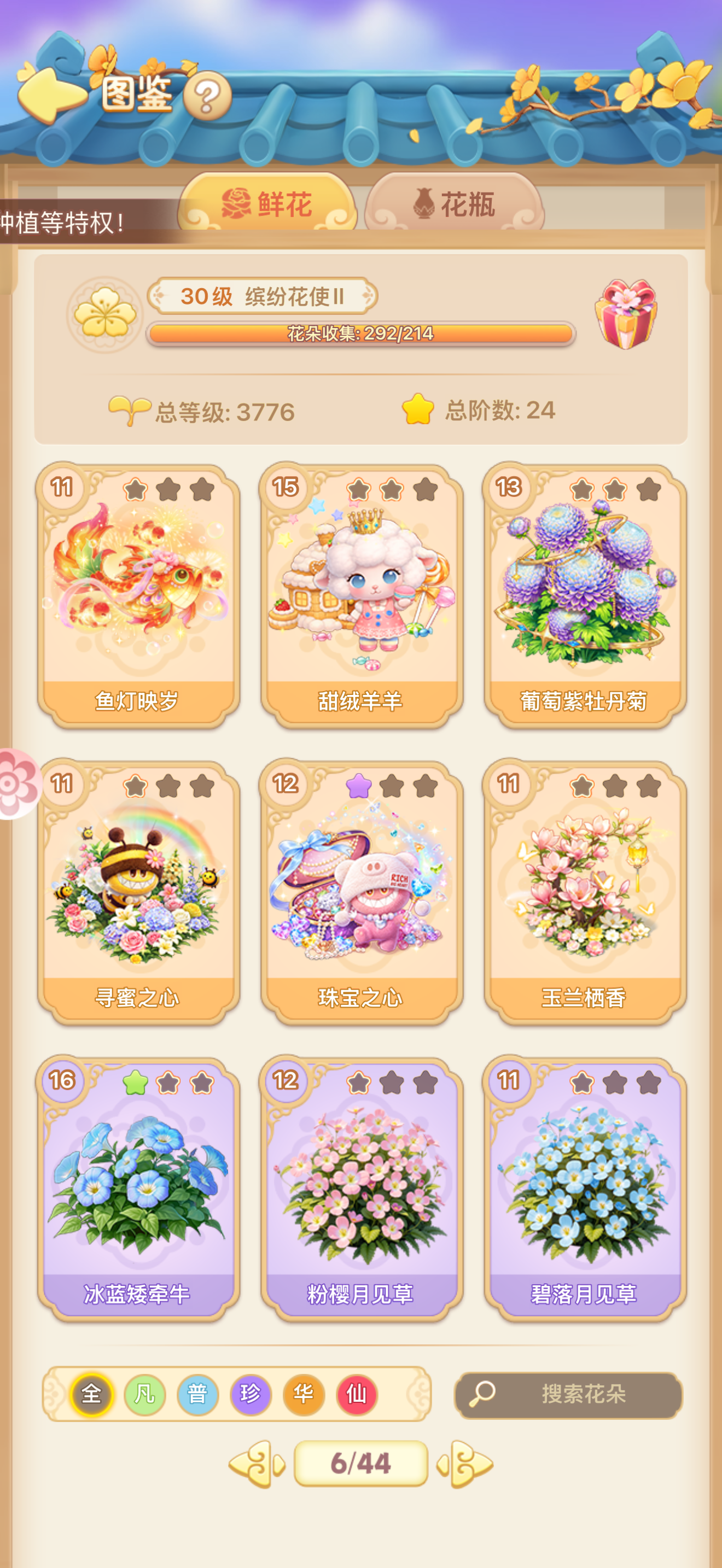
Task: View the 冰蓝矮牵牛 card
Action: [x=138, y=1189]
